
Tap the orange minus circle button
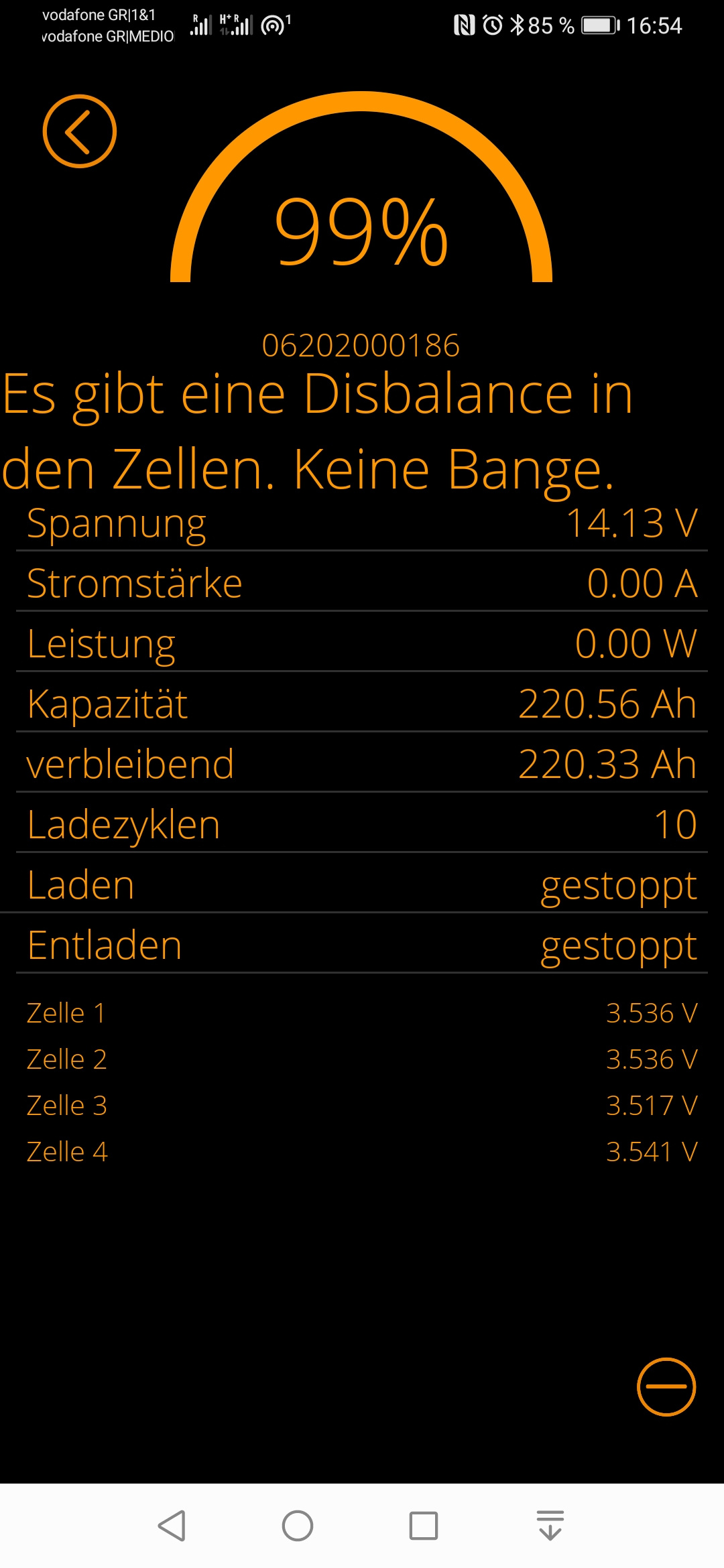[x=666, y=1386]
